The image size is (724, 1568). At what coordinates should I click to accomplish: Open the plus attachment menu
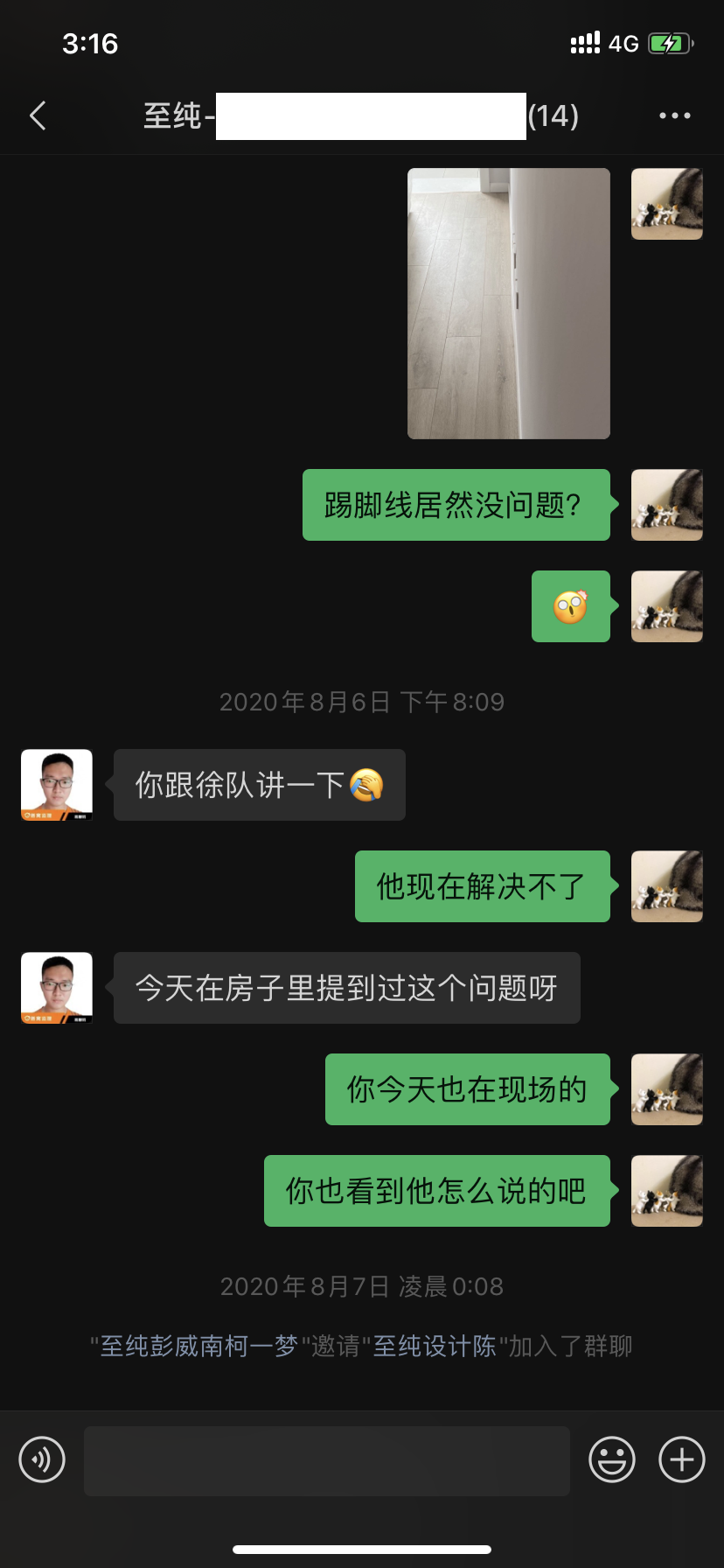pyautogui.click(x=682, y=1459)
